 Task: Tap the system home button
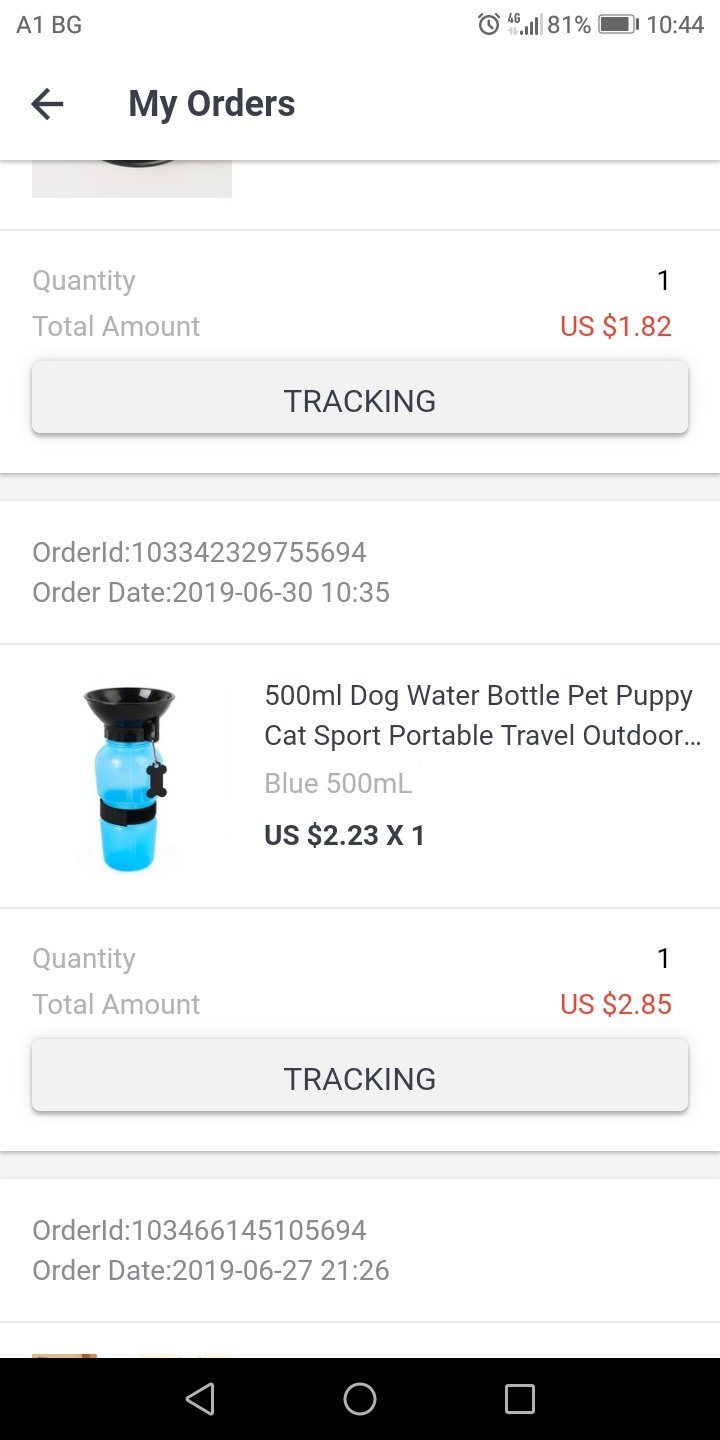pyautogui.click(x=360, y=1399)
